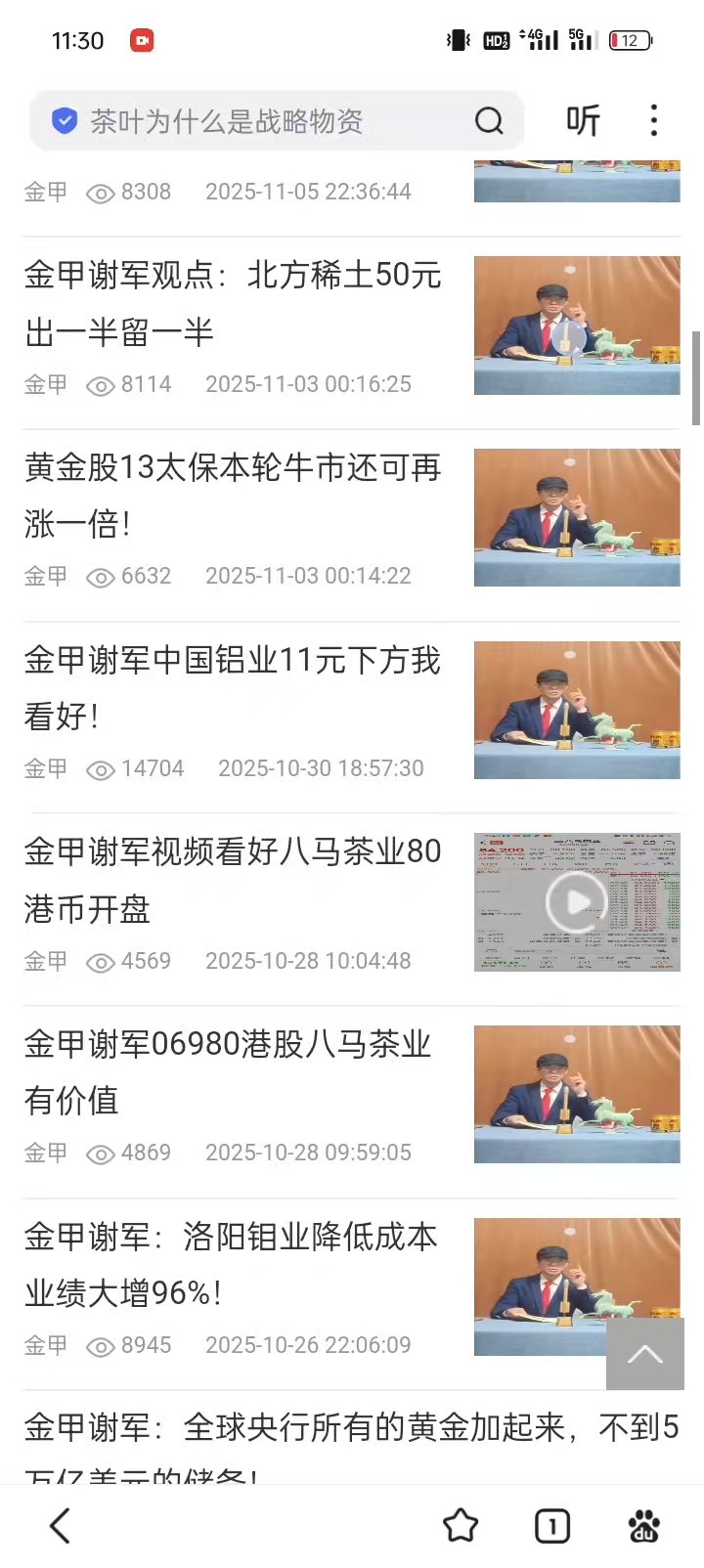The width and height of the screenshot is (704, 1568).
Task: Tap the magnifier search icon
Action: point(489,121)
